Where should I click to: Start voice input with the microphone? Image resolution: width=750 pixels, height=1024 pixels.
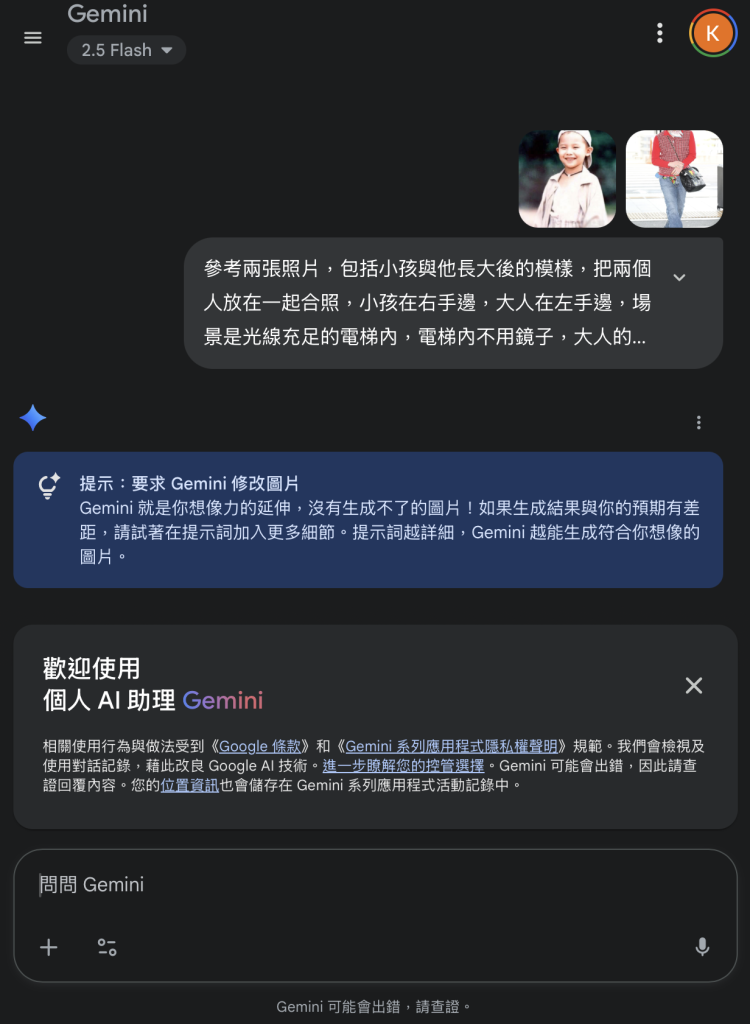702,947
